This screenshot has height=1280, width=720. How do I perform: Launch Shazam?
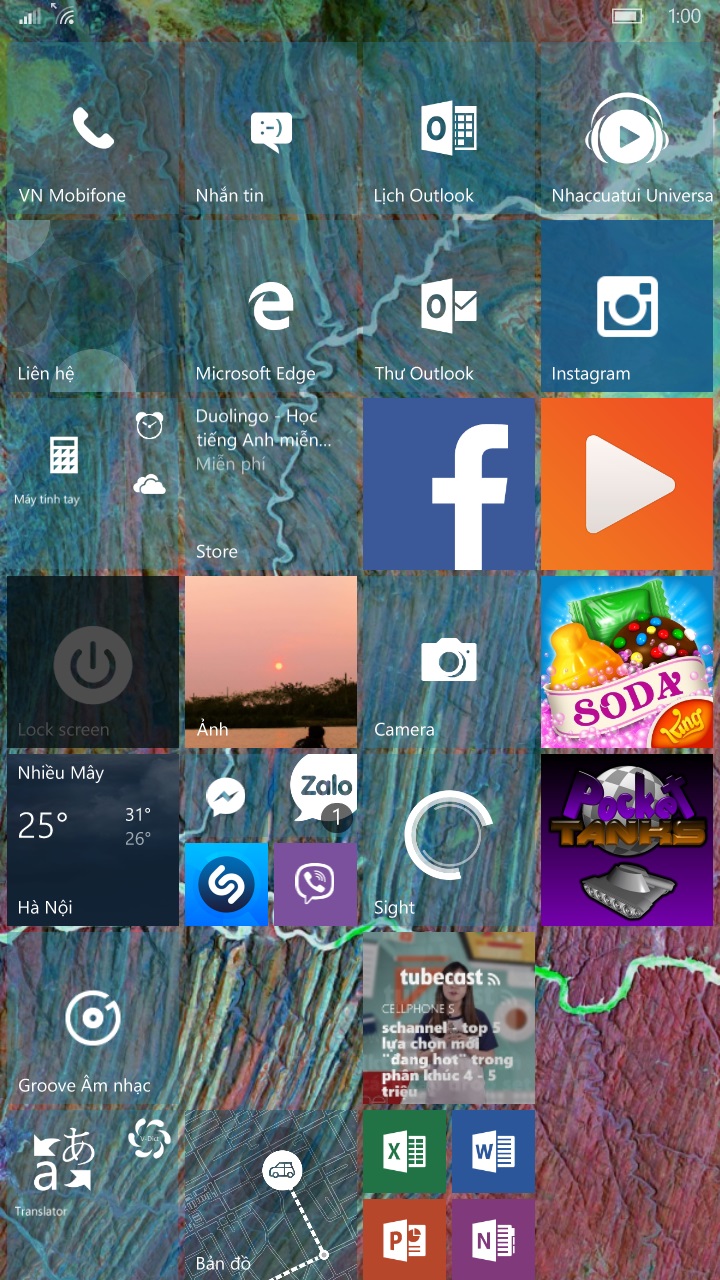(x=227, y=884)
